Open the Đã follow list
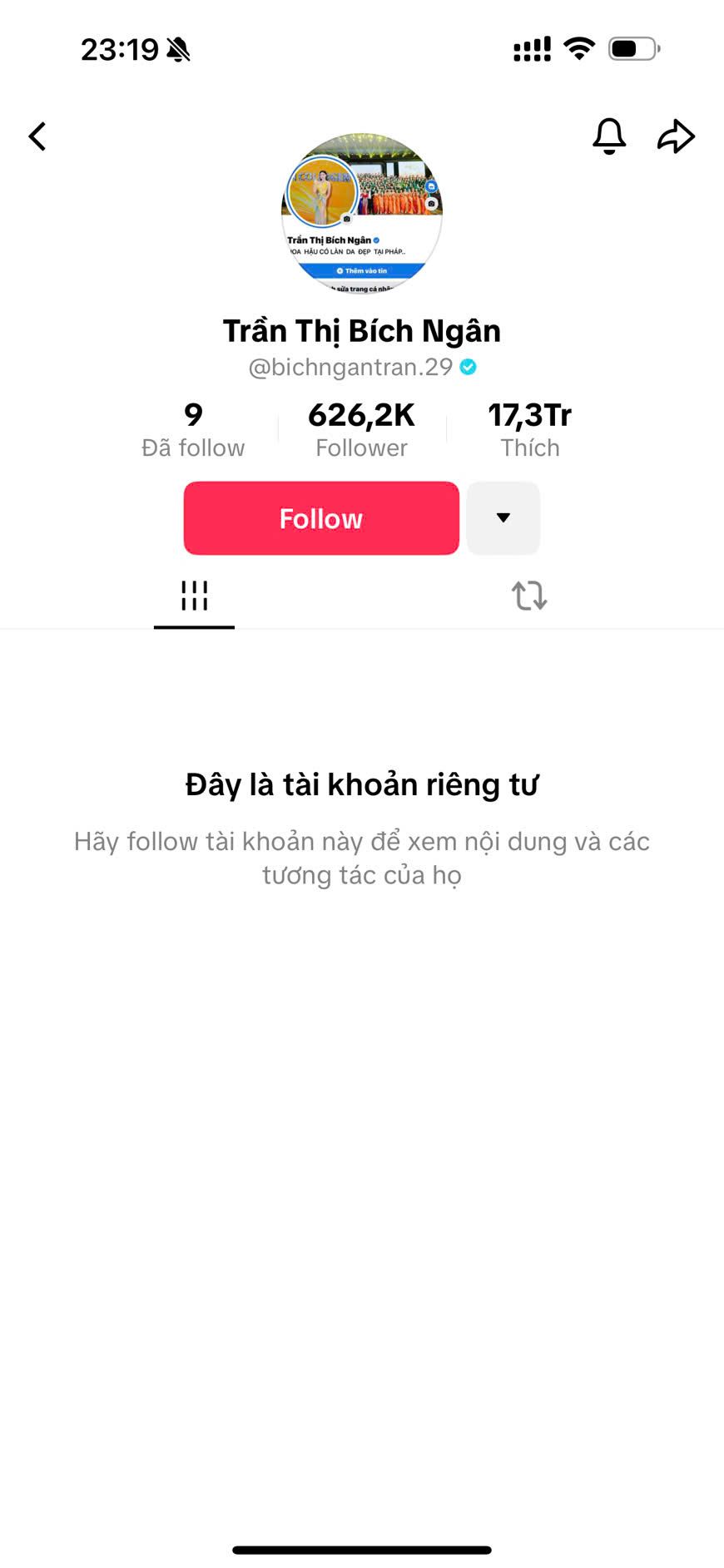 193,430
